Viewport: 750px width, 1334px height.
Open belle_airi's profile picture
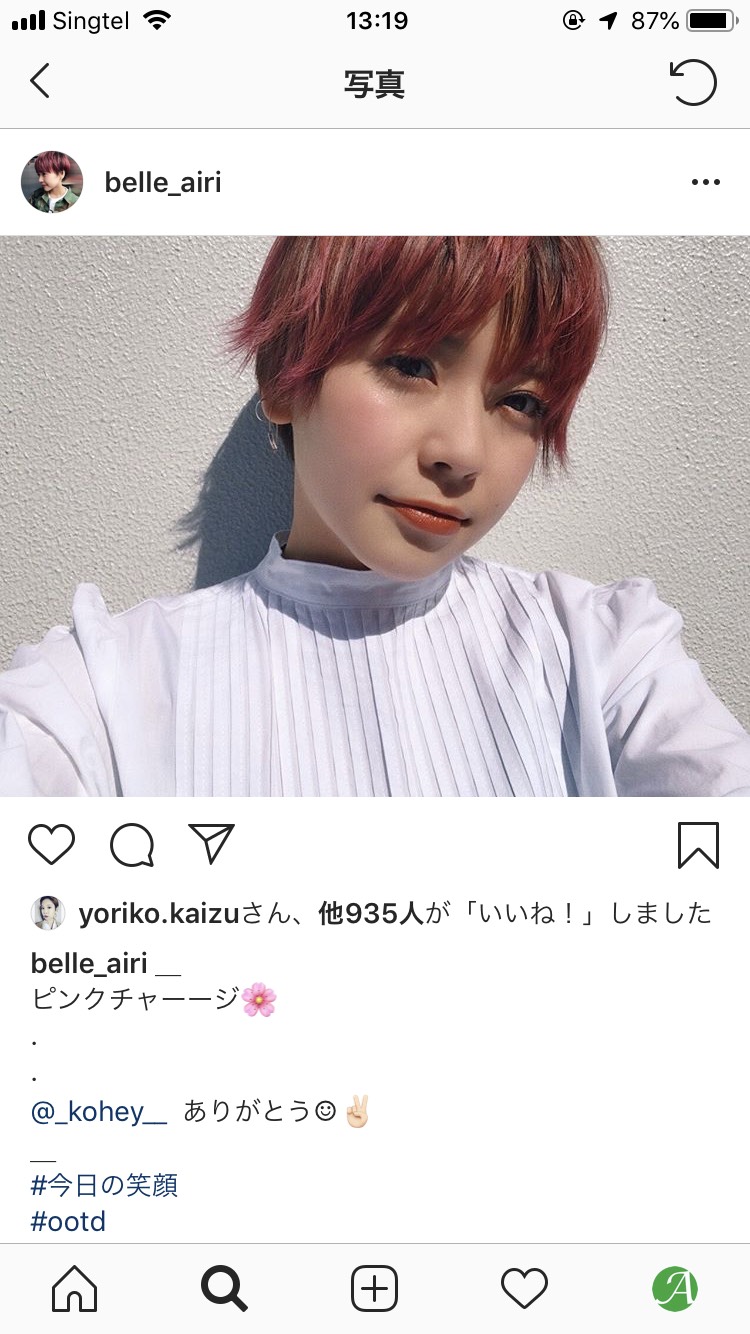click(x=52, y=182)
